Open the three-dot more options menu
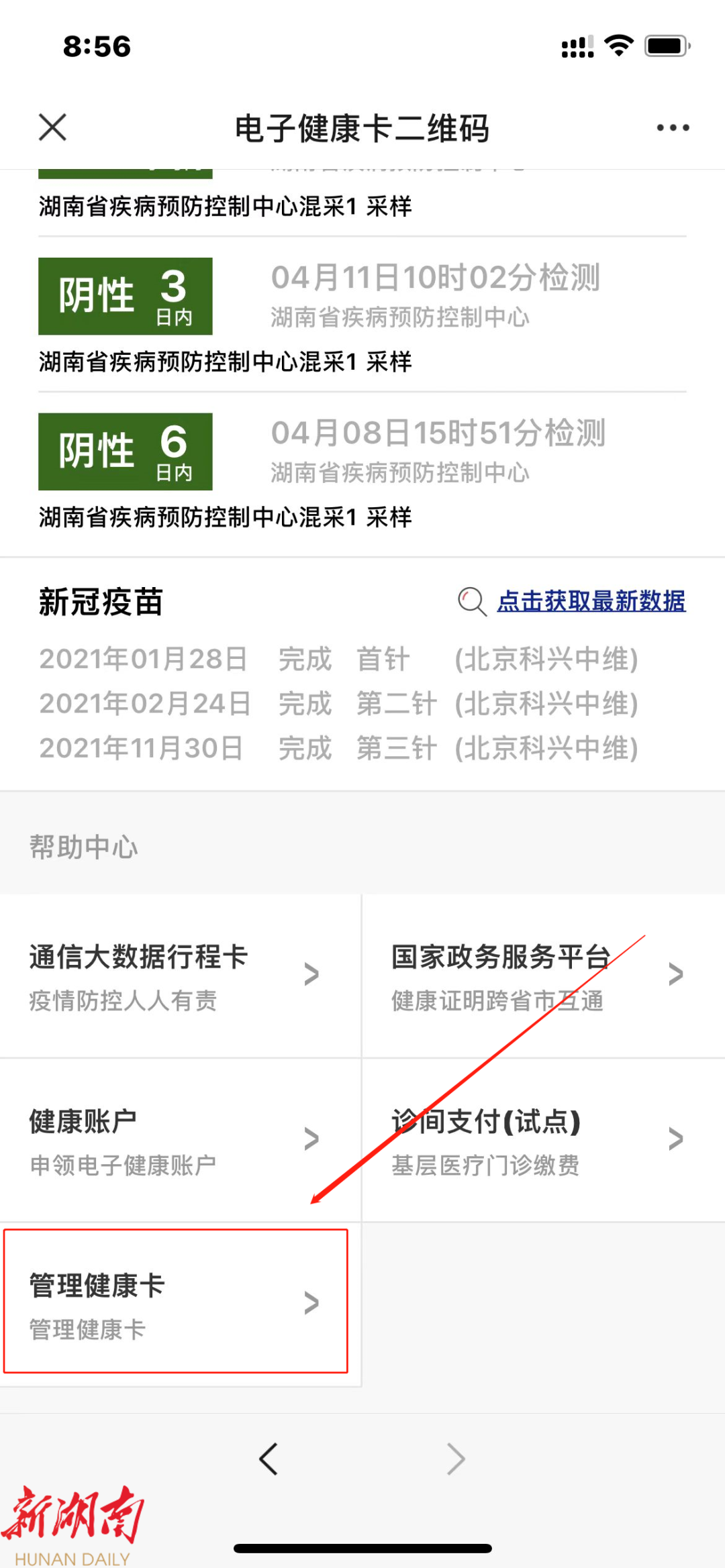 (x=672, y=127)
